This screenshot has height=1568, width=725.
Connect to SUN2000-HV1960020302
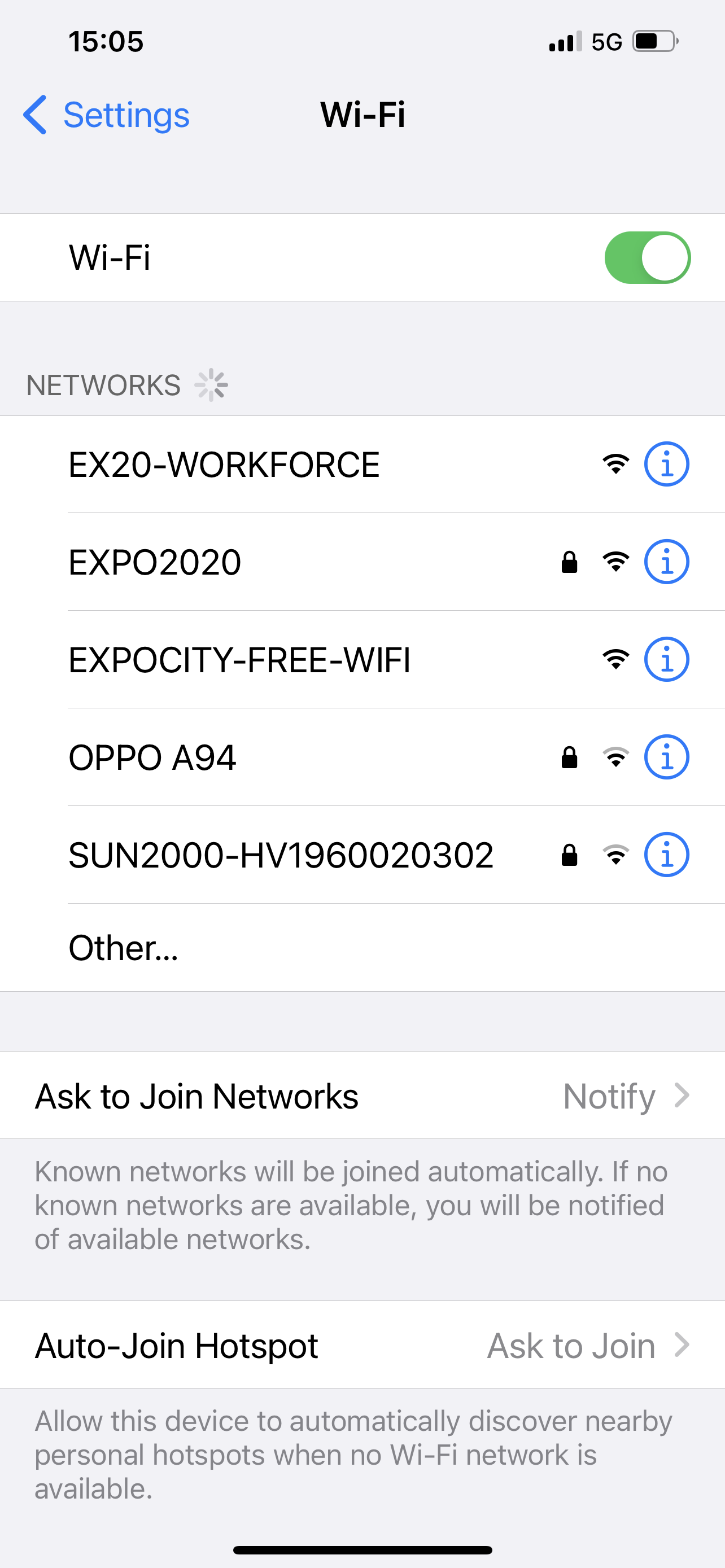(x=281, y=855)
